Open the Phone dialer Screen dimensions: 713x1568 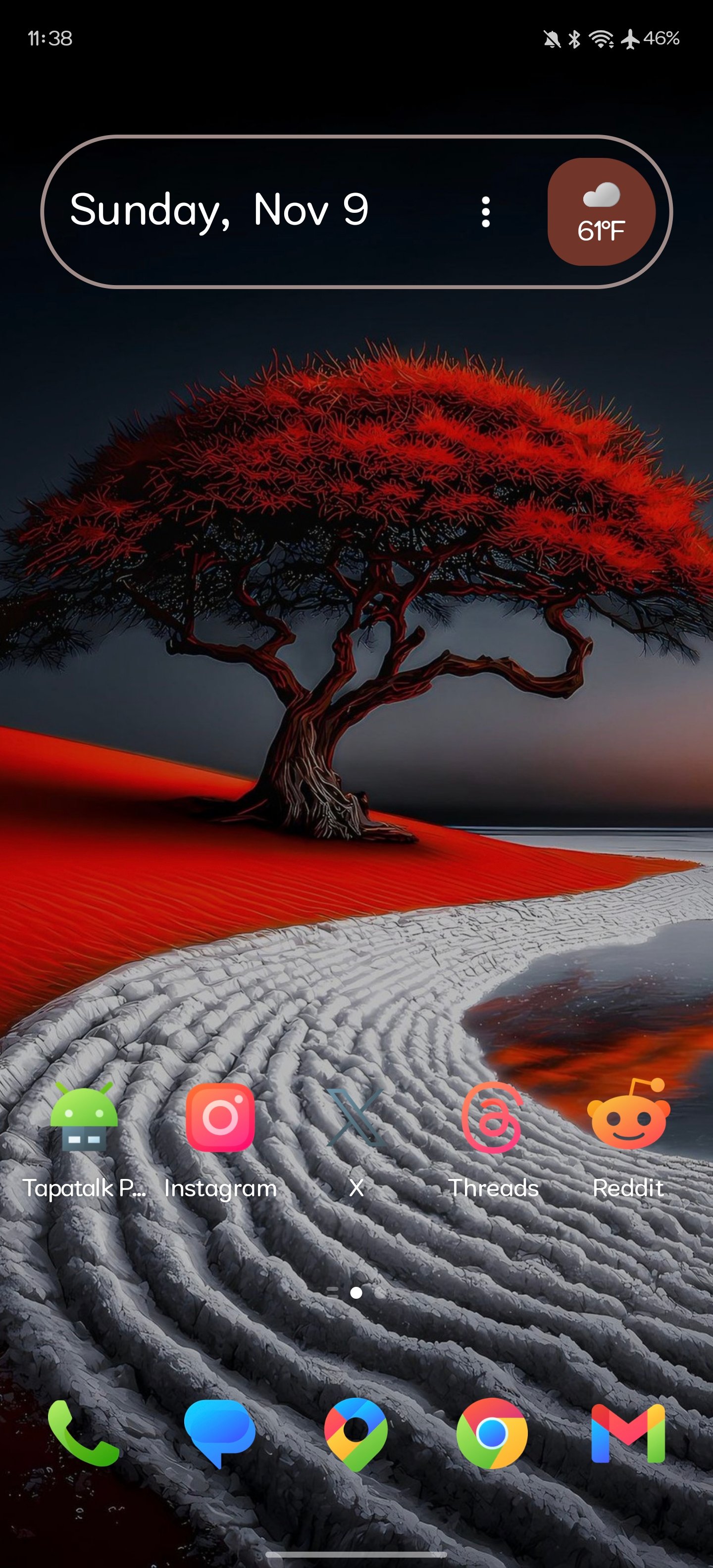tap(84, 1433)
